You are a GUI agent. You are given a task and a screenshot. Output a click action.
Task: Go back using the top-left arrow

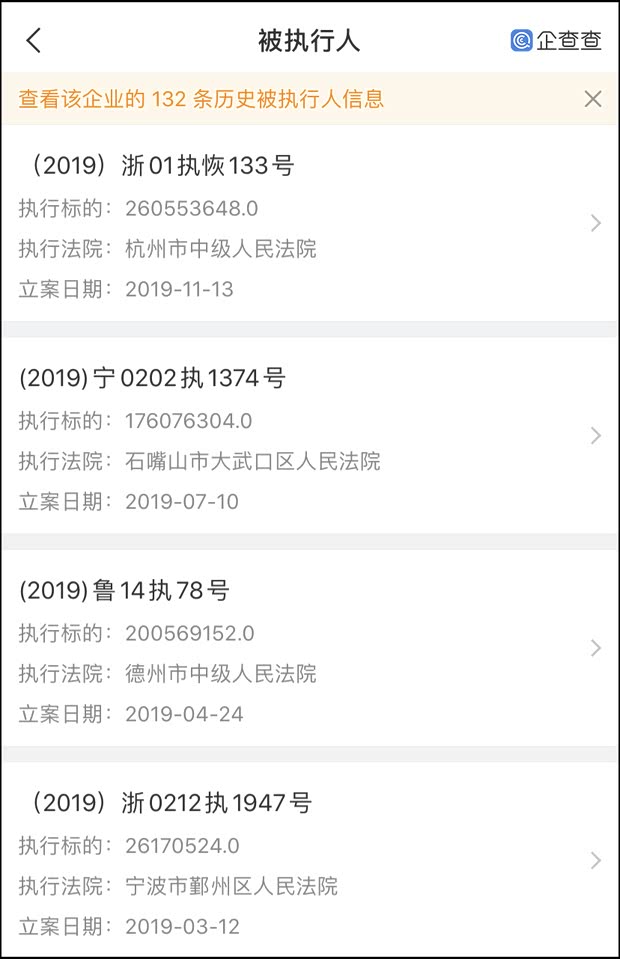point(34,40)
